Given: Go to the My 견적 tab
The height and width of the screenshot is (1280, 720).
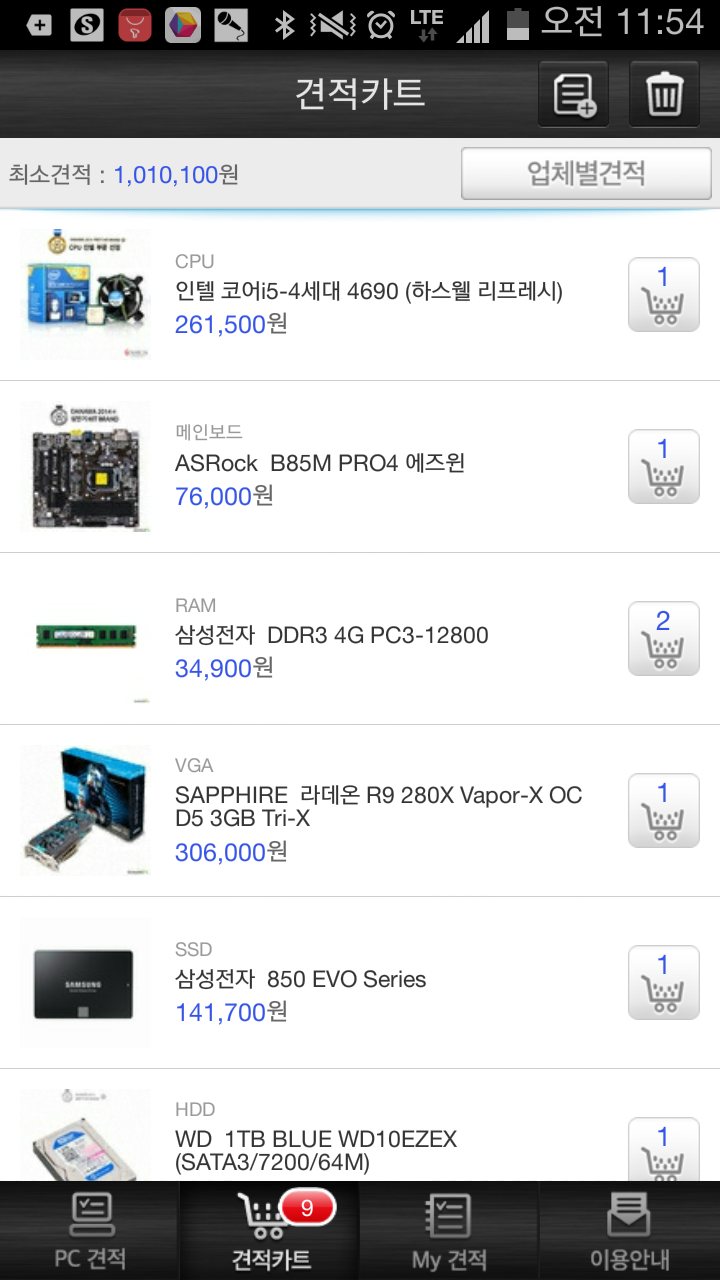Looking at the screenshot, I should (x=449, y=1232).
